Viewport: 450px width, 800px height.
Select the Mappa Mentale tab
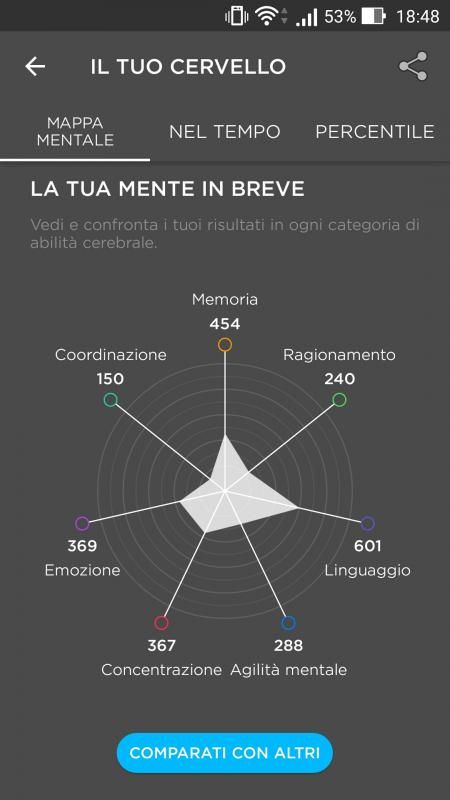75,132
